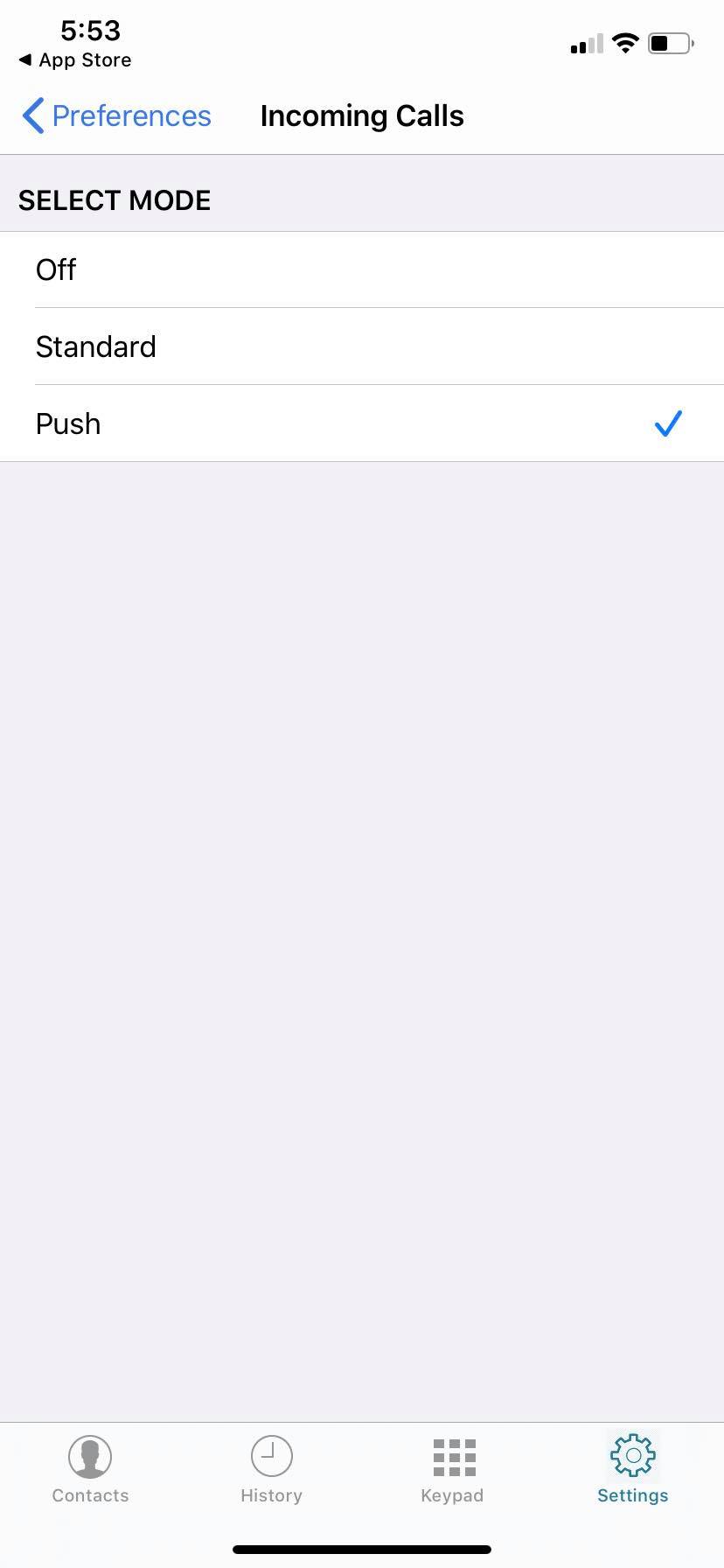This screenshot has width=724, height=1568.
Task: Select the Push mode option
Action: 362,423
